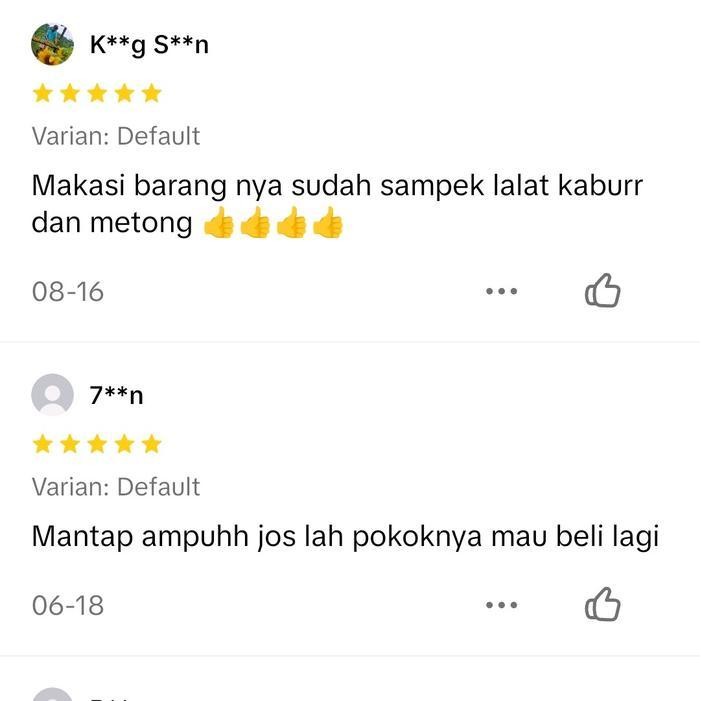The width and height of the screenshot is (701, 701).
Task: Open K**g S**n's profile picture
Action: click(x=53, y=45)
